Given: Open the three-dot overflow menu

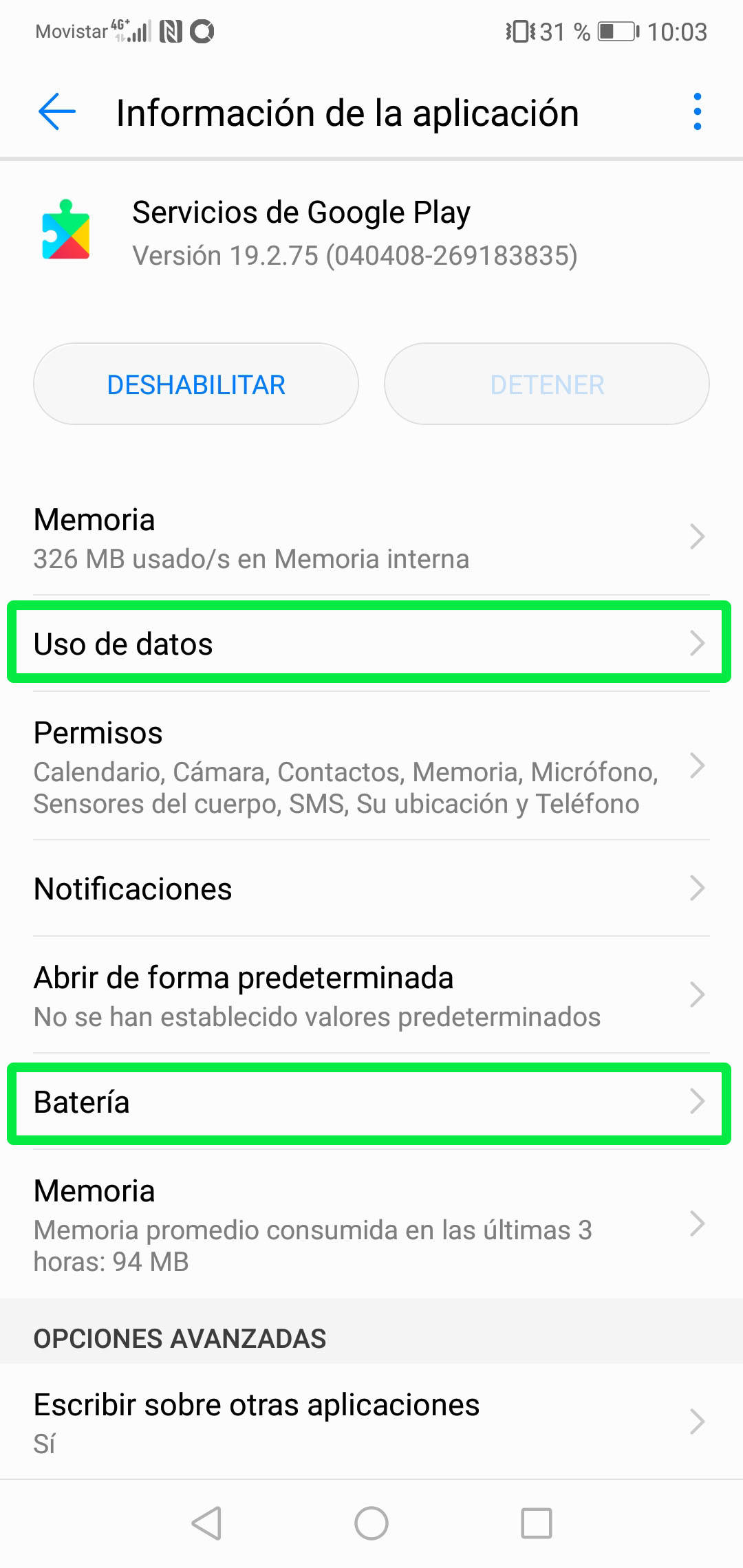Looking at the screenshot, I should pyautogui.click(x=697, y=111).
